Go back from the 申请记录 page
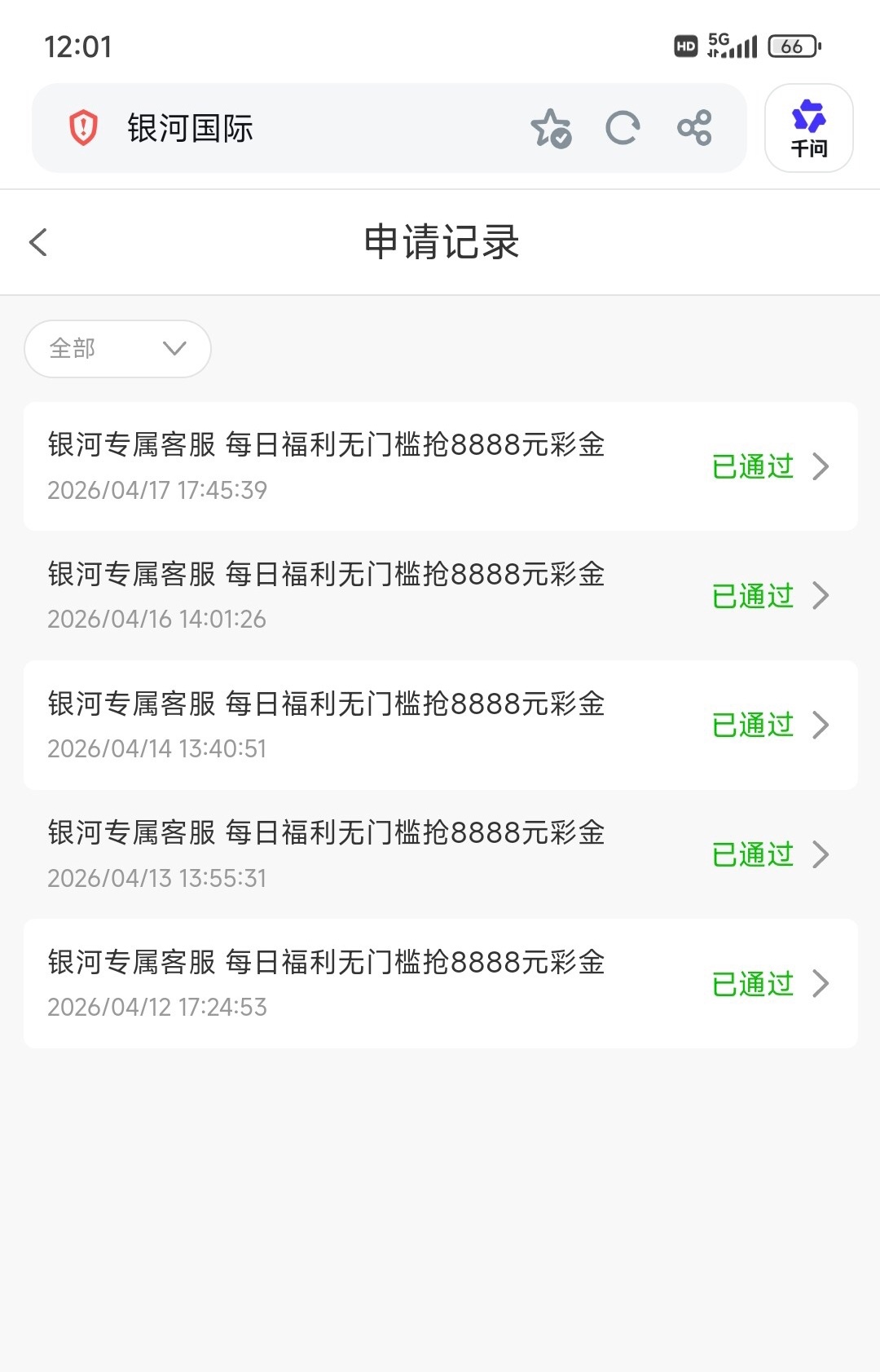Screen dimensions: 880x1372 38,242
